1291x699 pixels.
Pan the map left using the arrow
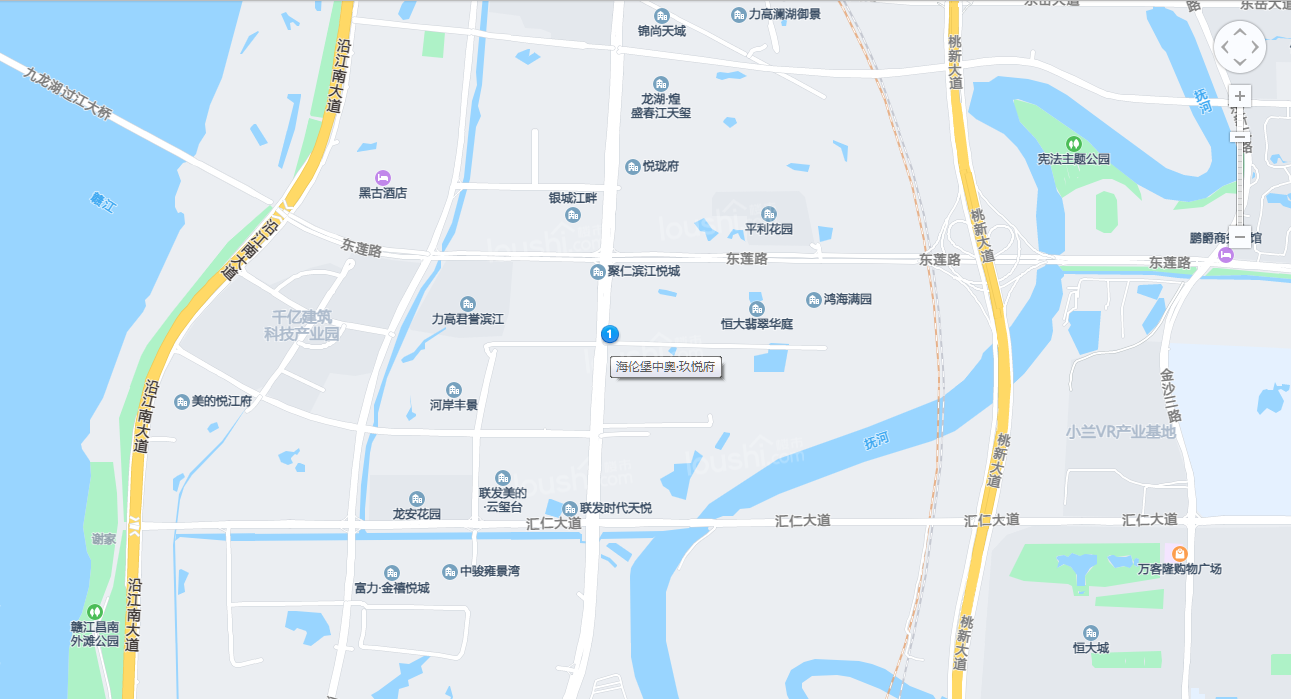1225,46
